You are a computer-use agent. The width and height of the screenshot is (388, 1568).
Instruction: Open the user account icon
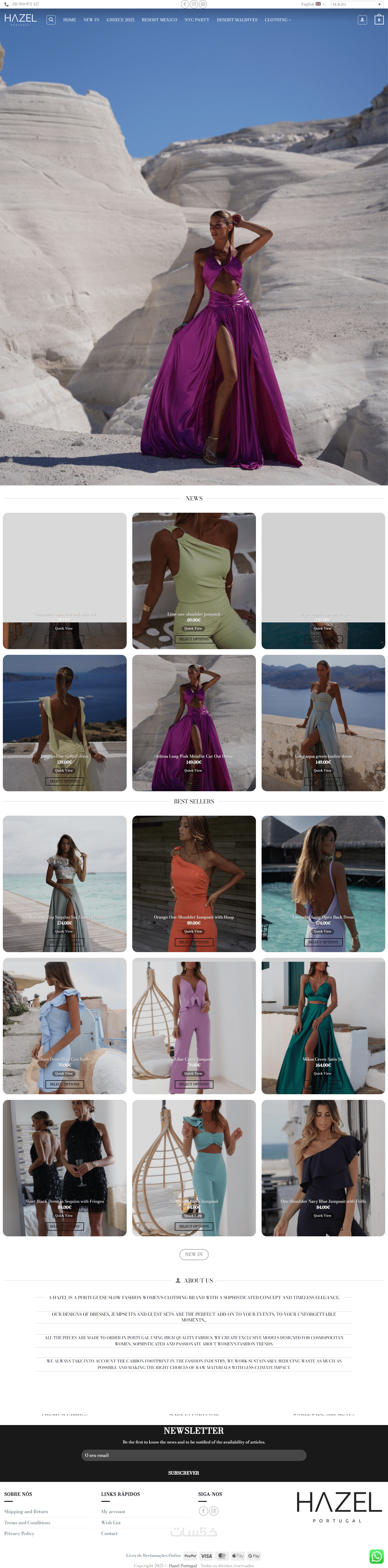[x=362, y=20]
